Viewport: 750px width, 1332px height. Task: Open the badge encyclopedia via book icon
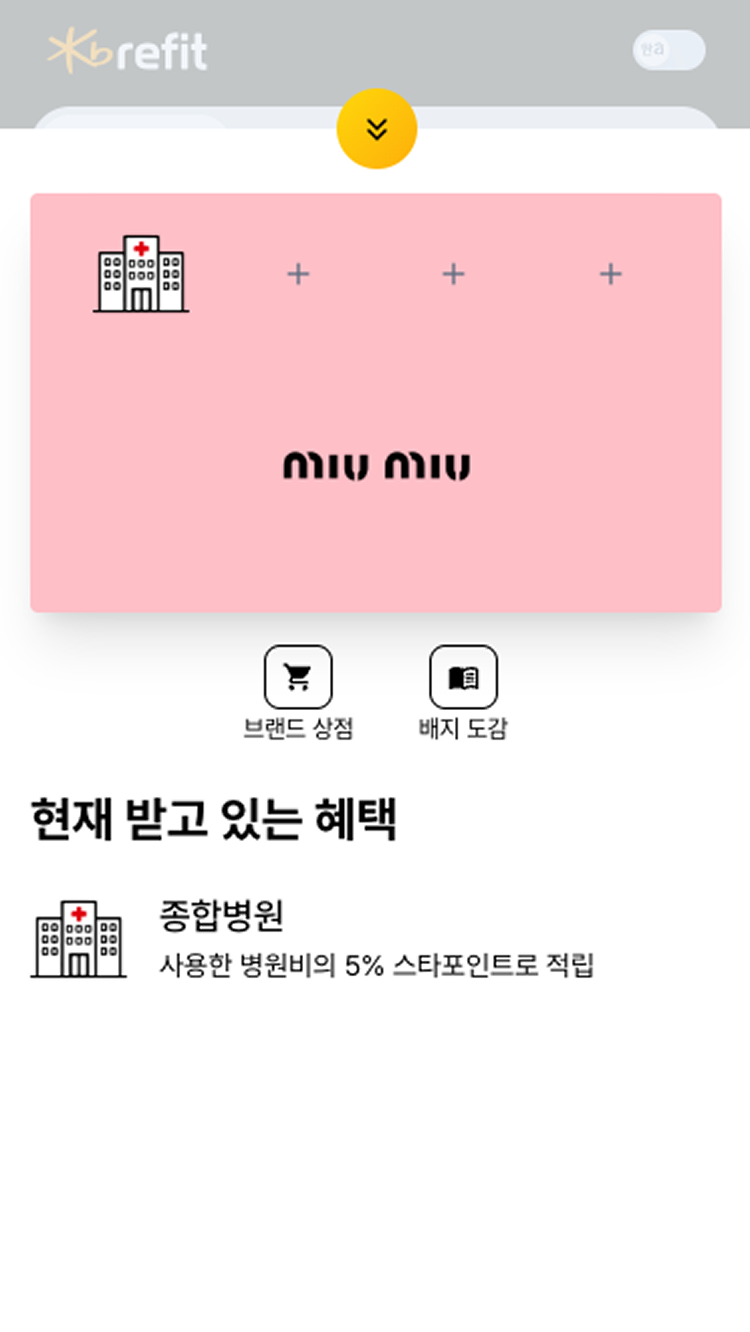pyautogui.click(x=462, y=678)
